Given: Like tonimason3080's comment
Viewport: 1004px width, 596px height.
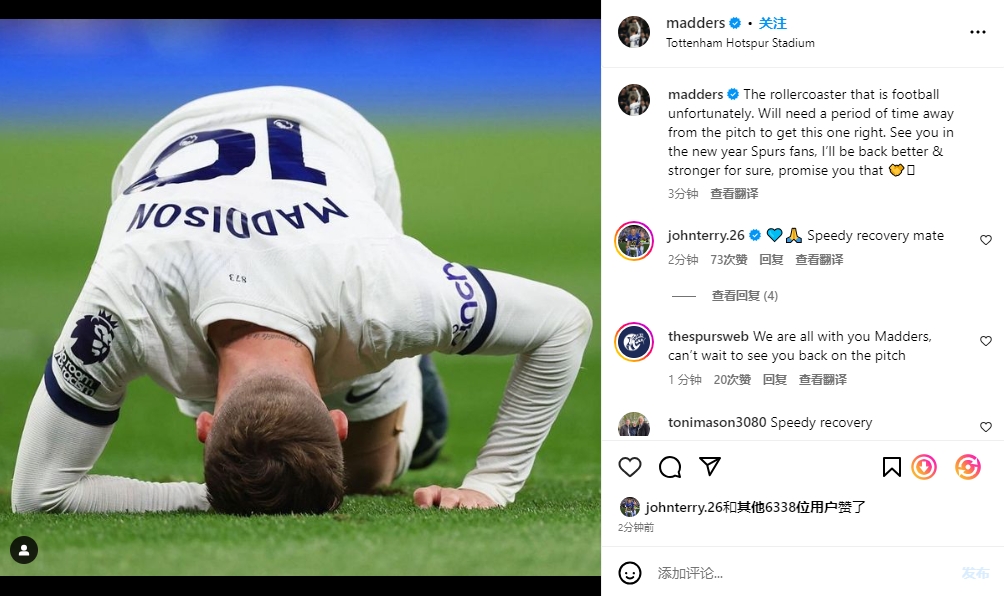Looking at the screenshot, I should tap(985, 427).
